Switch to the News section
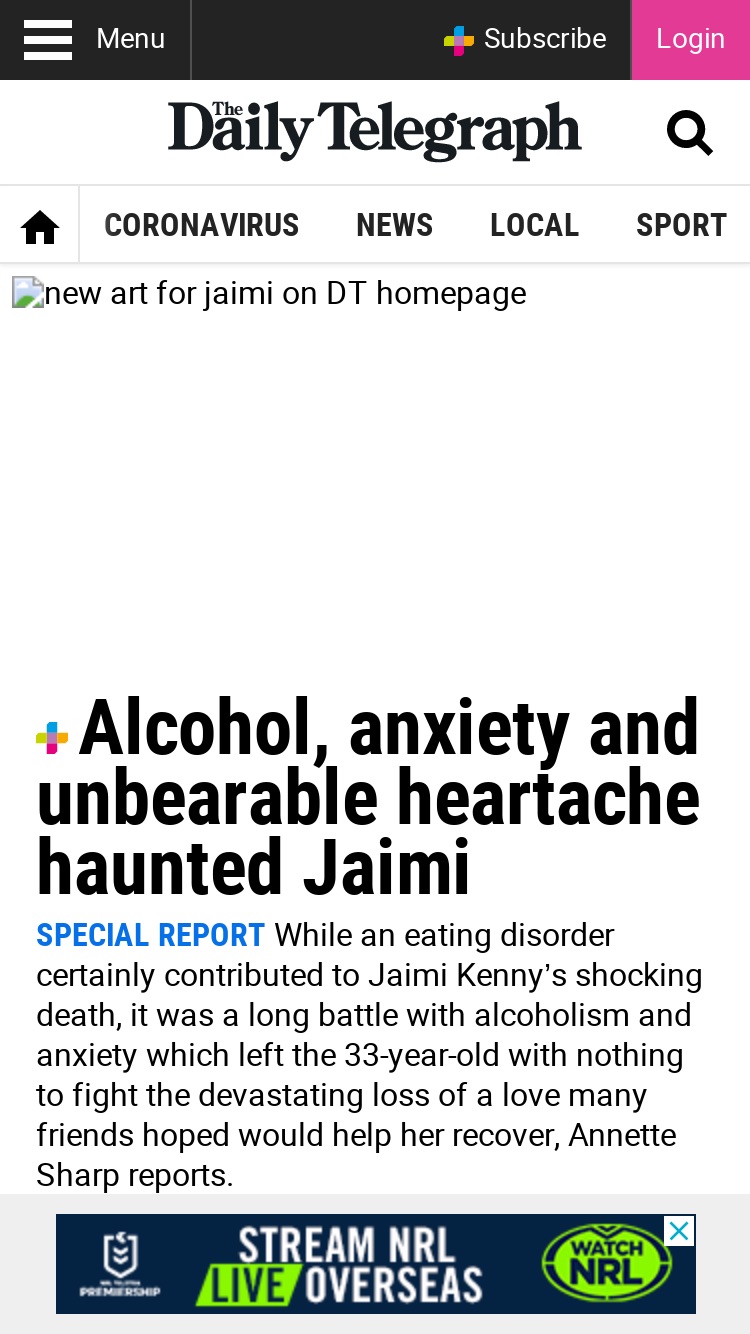The image size is (750, 1334). 395,225
